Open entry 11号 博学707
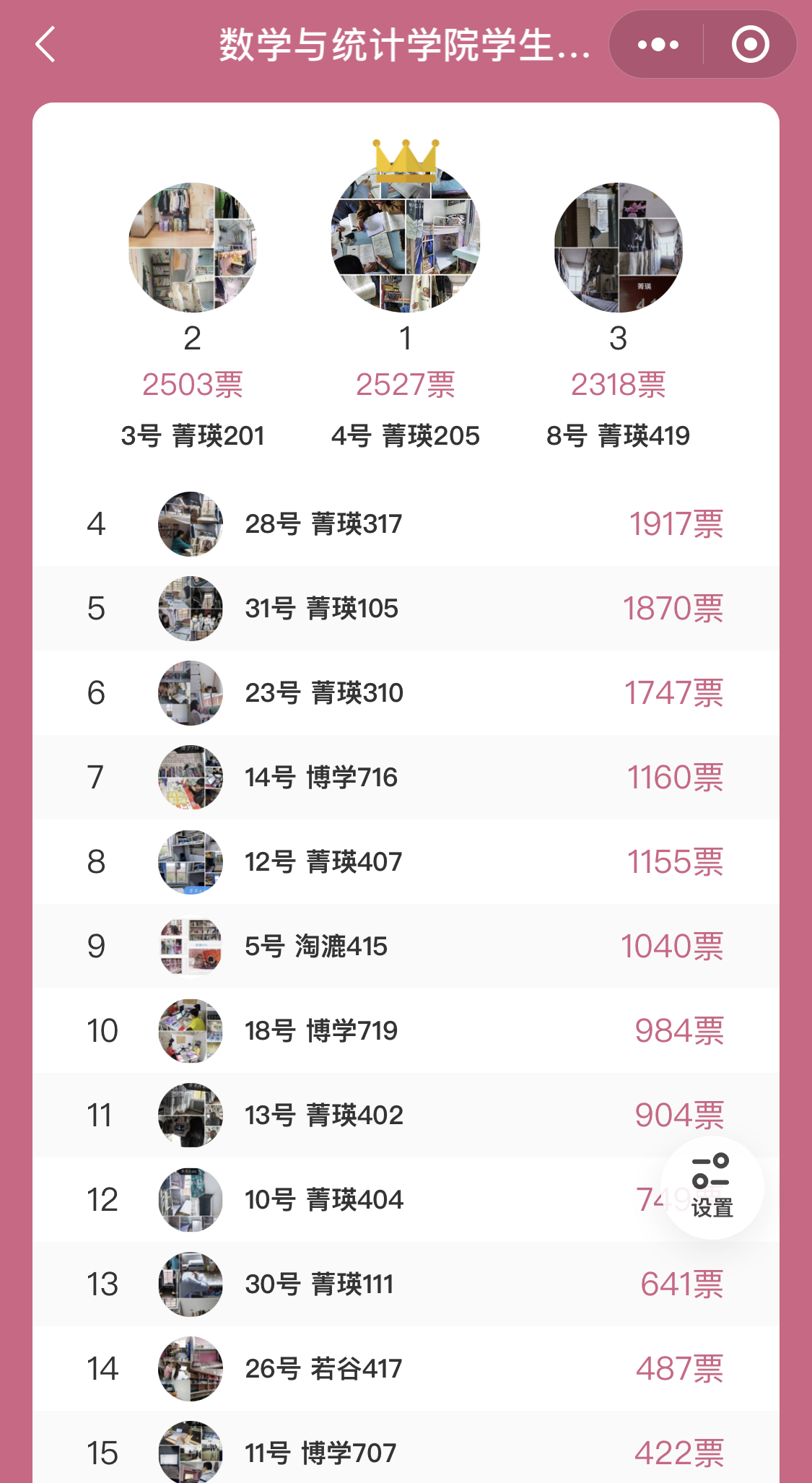Screen dimensions: 812x1483 [320, 1453]
